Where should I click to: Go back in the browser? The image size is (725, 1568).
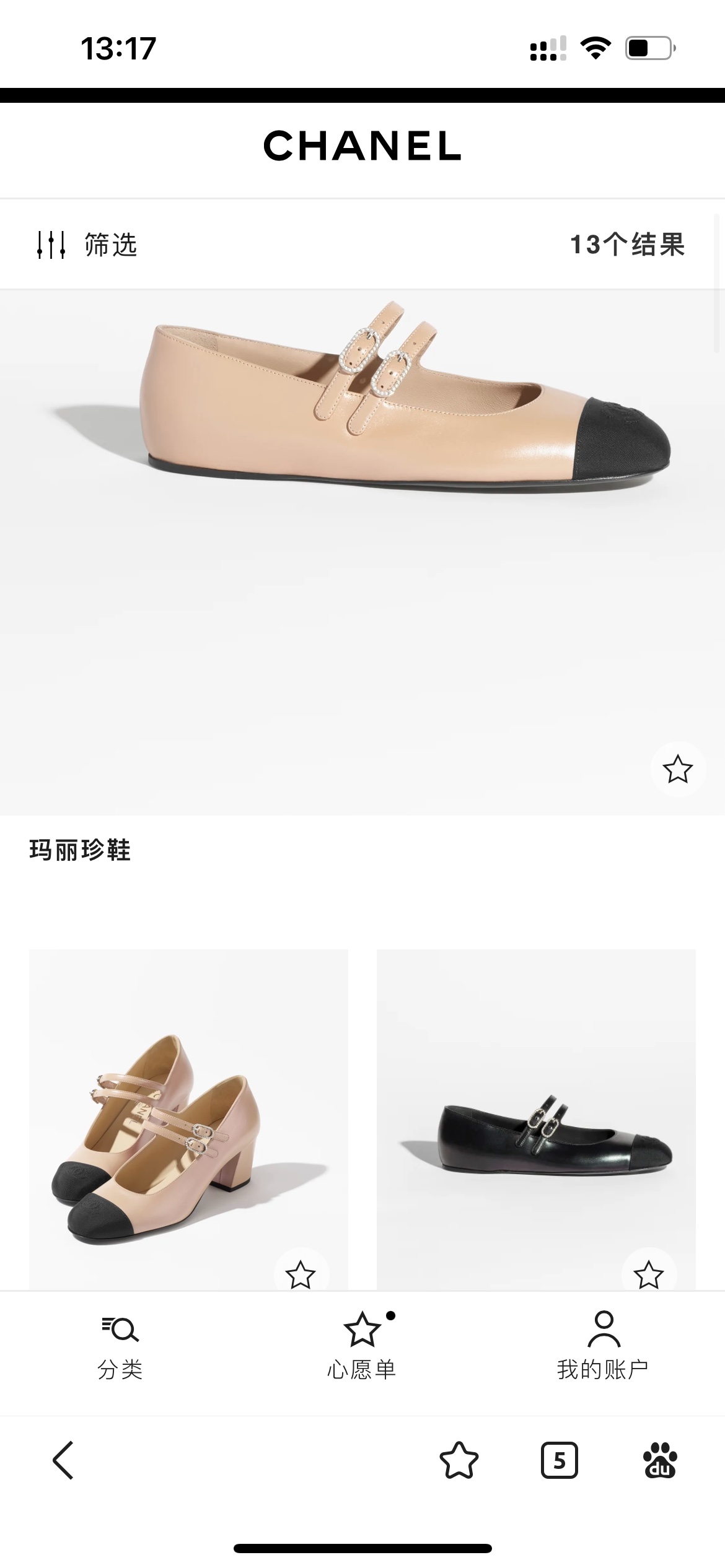coord(63,1460)
